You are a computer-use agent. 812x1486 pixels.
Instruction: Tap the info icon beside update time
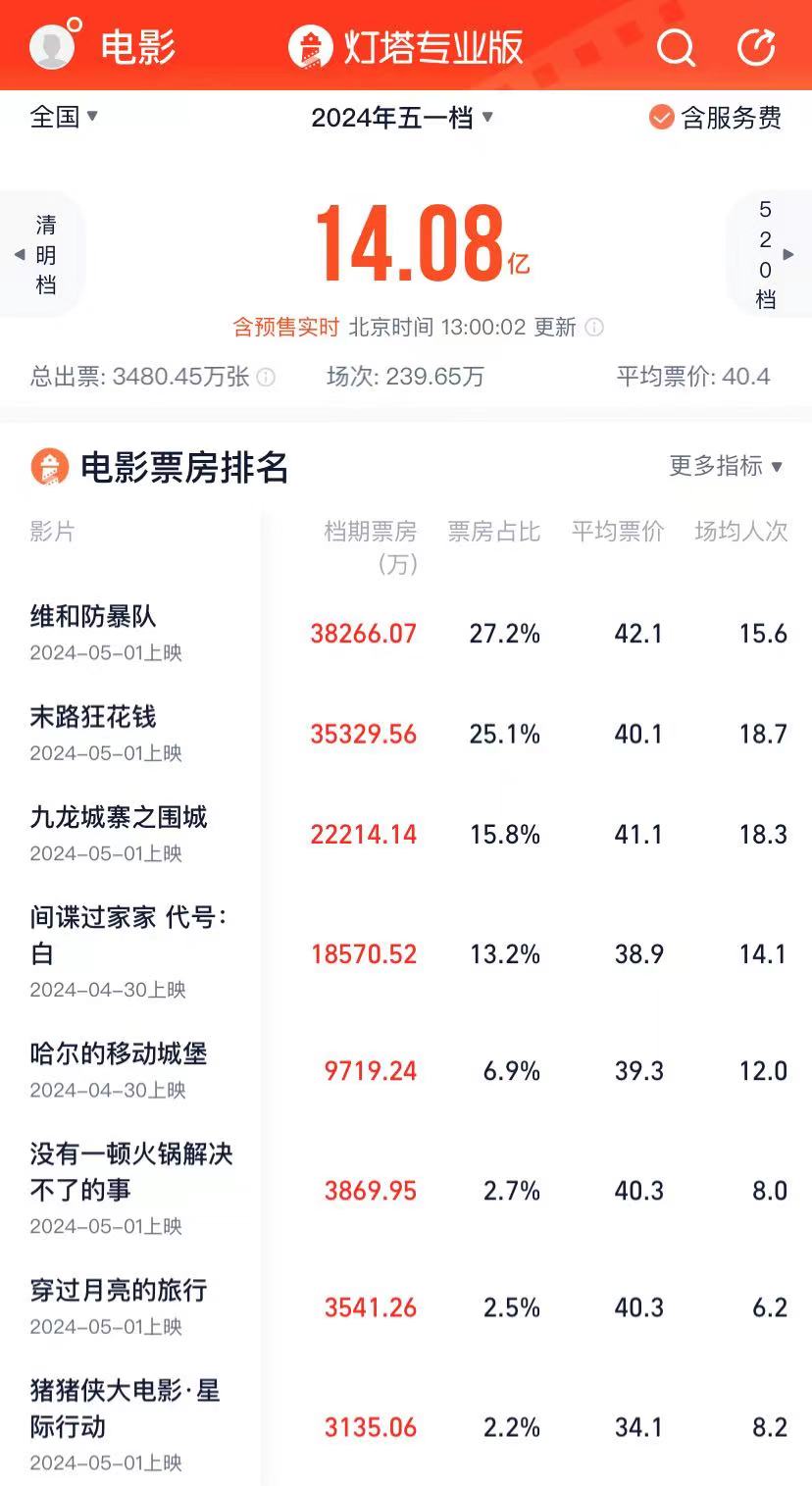point(594,328)
